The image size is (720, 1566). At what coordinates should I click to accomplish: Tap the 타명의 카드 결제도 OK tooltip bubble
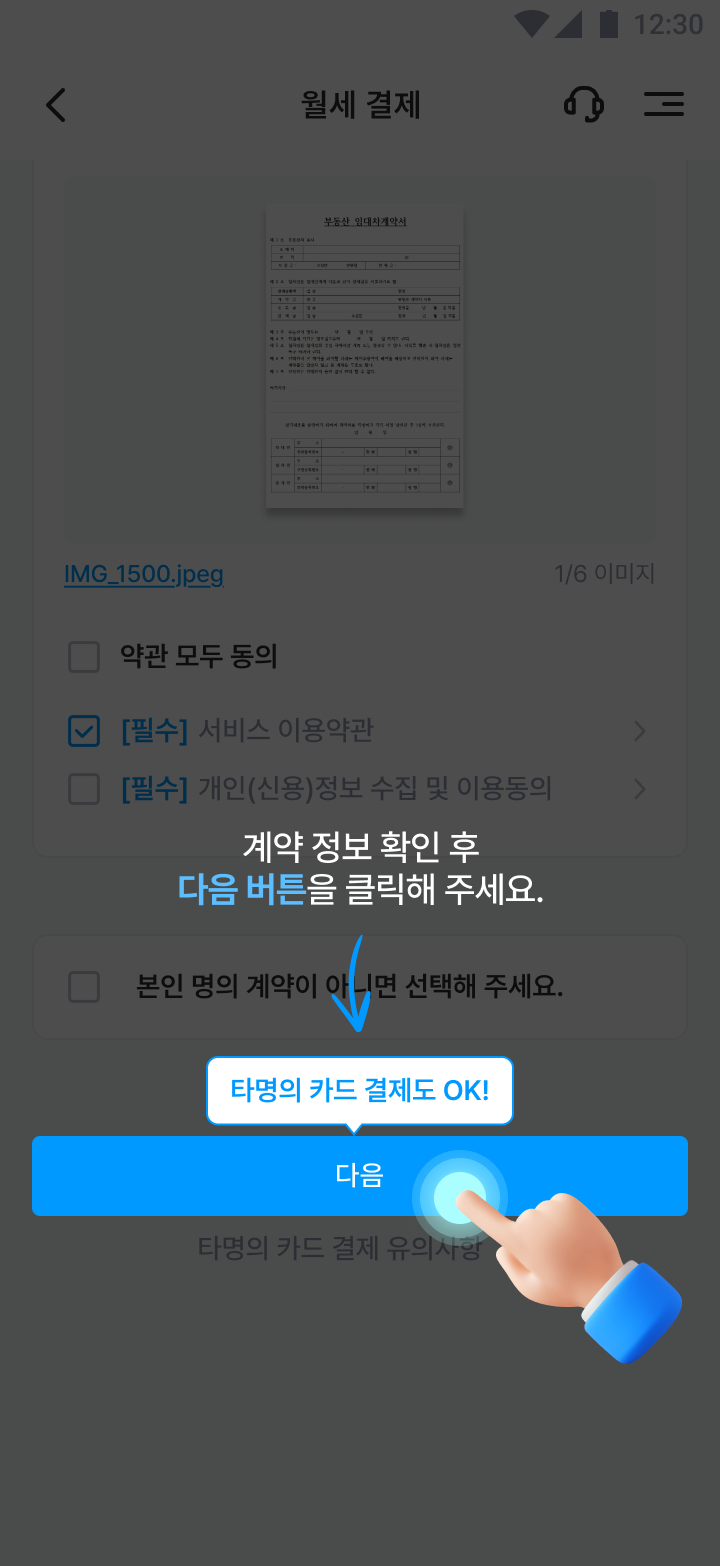(359, 1090)
